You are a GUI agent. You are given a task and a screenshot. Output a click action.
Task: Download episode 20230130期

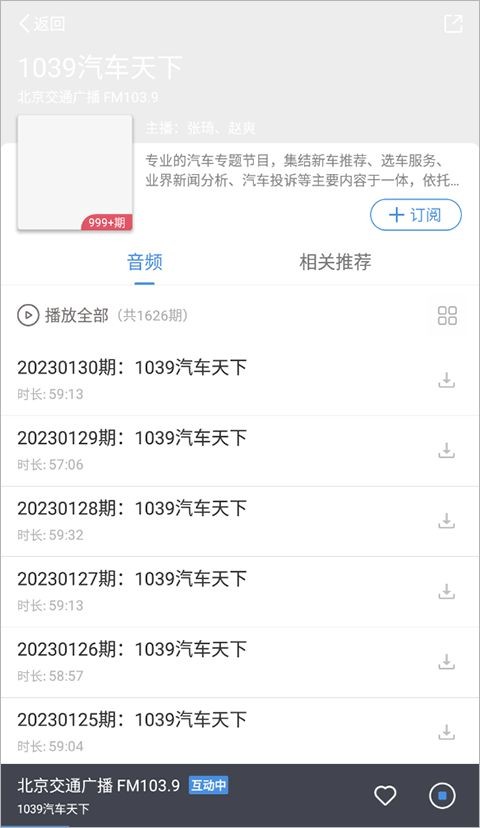[x=447, y=380]
